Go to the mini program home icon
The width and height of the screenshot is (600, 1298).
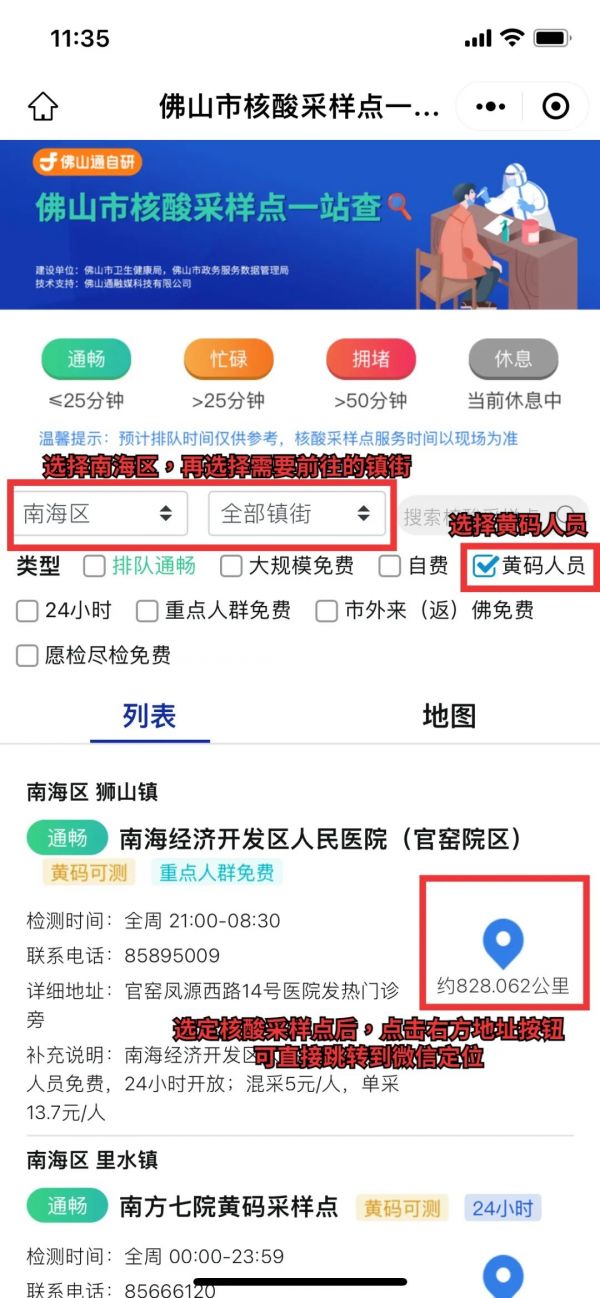tap(43, 106)
